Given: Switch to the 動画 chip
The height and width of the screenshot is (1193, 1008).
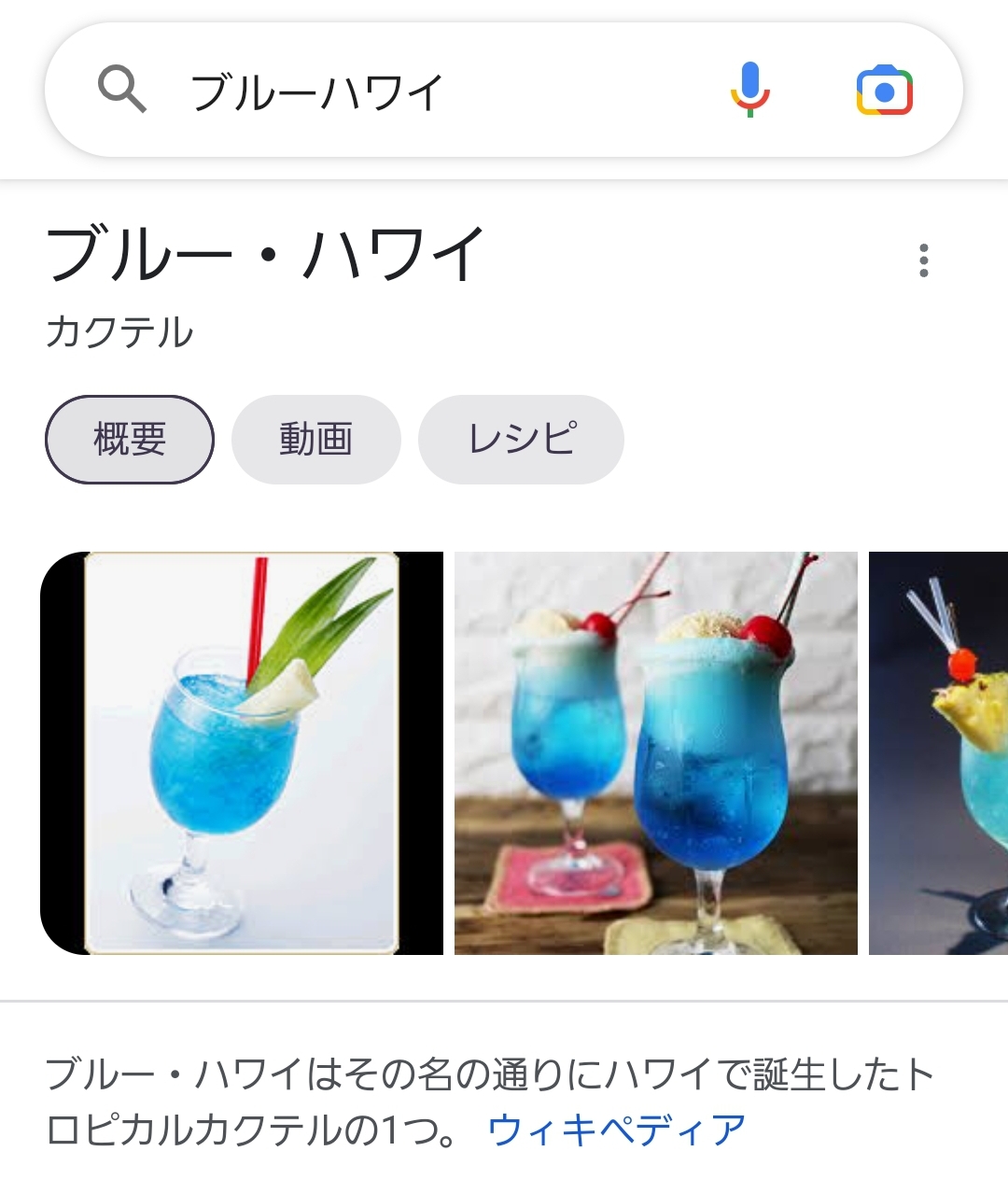Looking at the screenshot, I should point(315,439).
